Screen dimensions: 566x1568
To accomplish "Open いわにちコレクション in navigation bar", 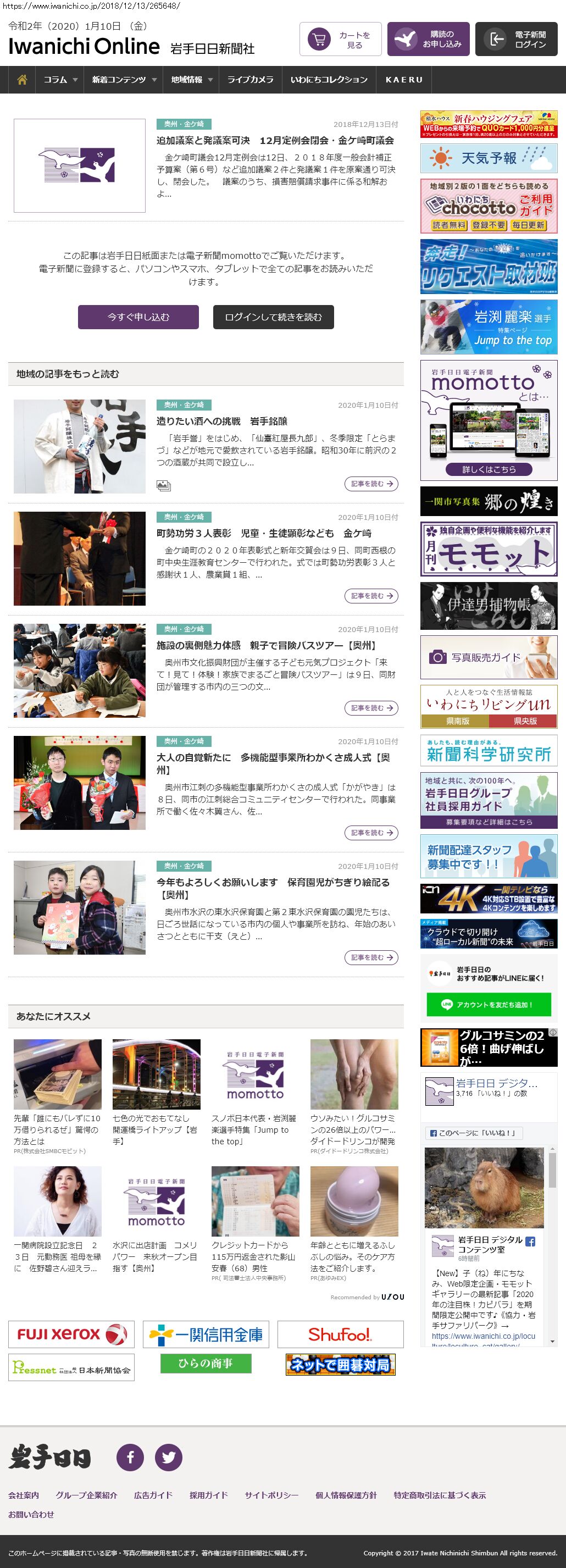I will [x=329, y=80].
